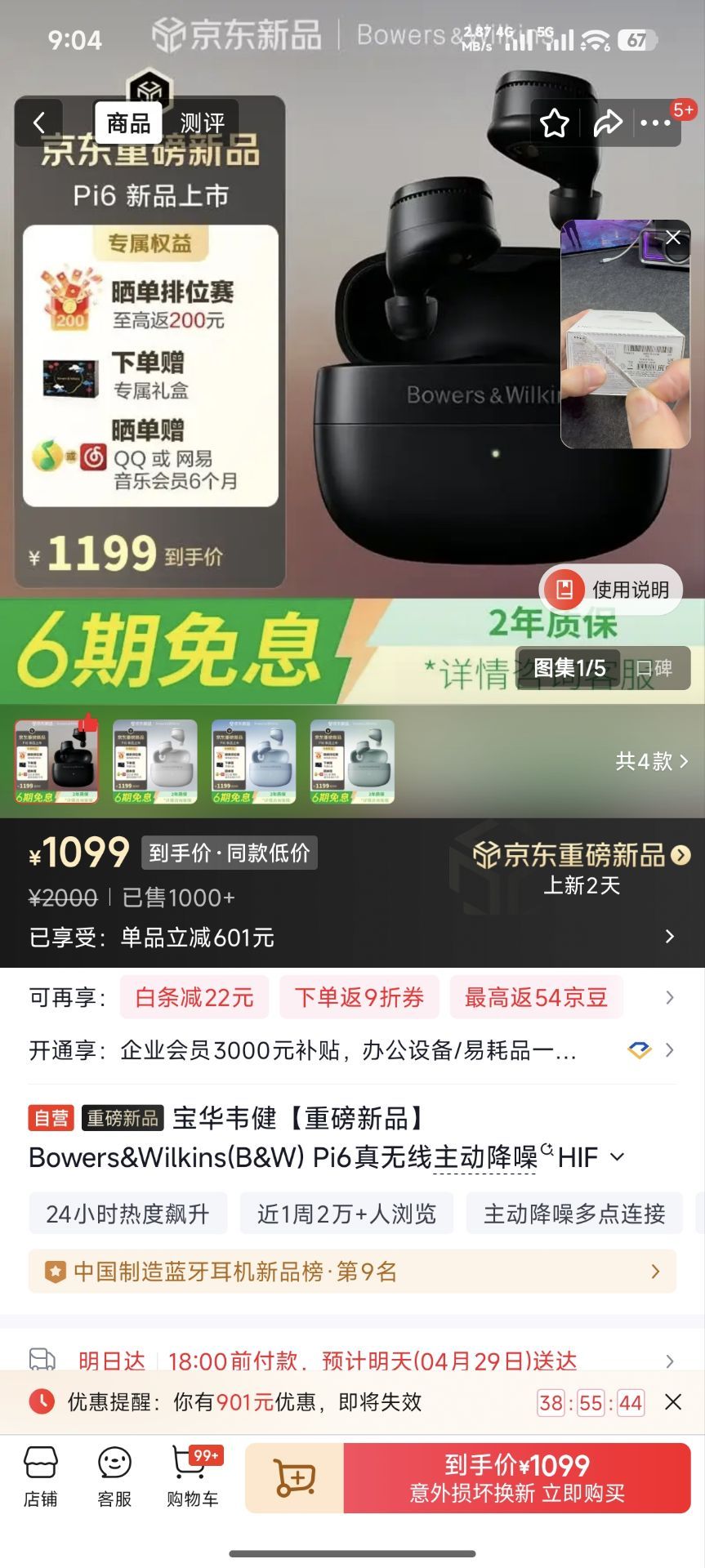
Task: Tap the 白条减22元 coupon chip
Action: (x=194, y=997)
